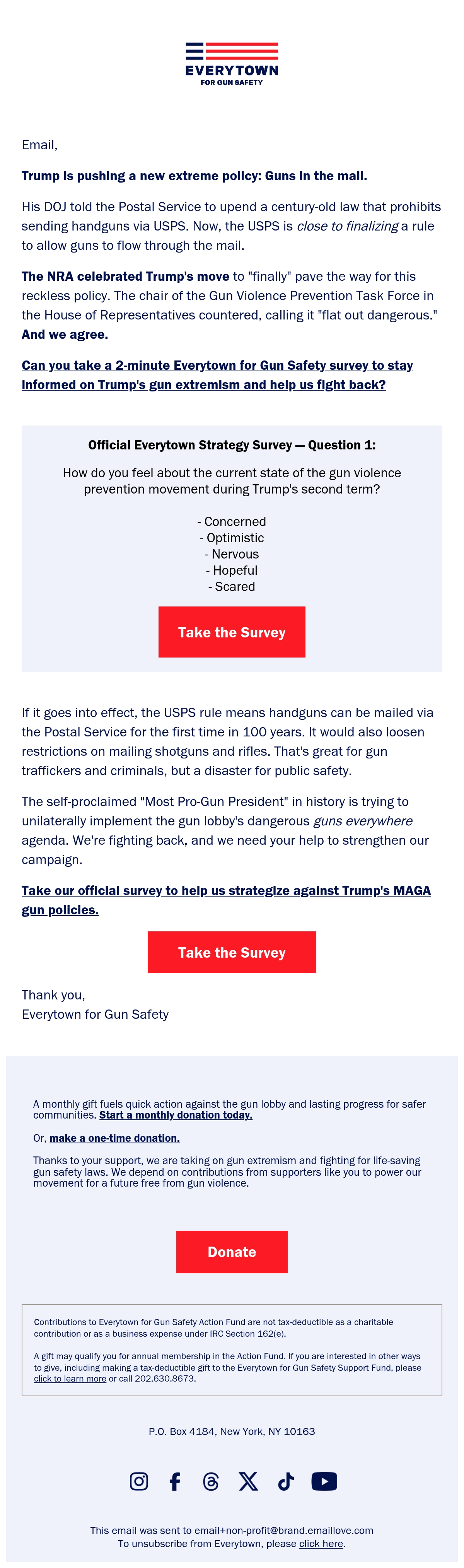Open the click to learn more link
Screen dimensions: 464x1568
pyautogui.click(x=70, y=1378)
